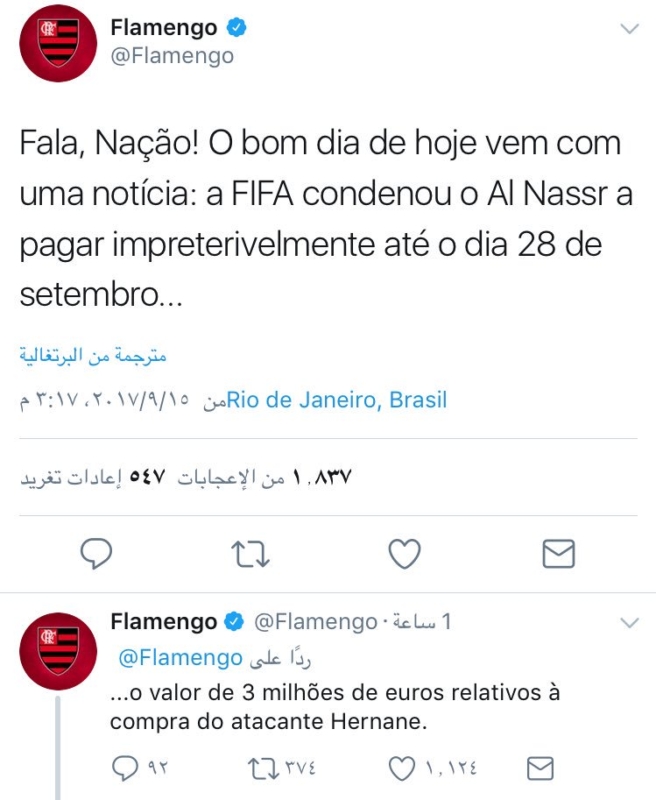Open the dropdown chevron on main tweet

pos(629,29)
